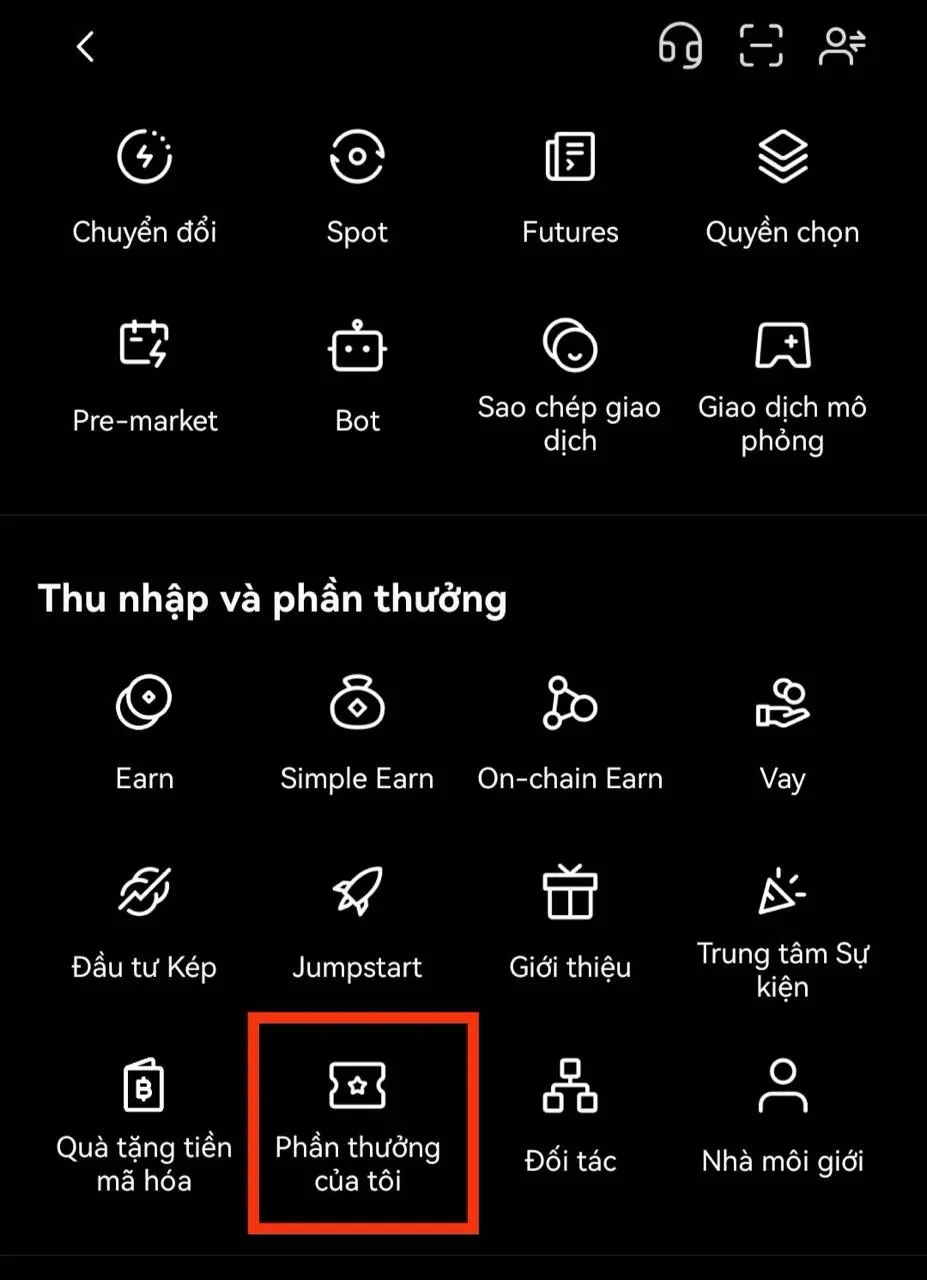Open Đầu tư Kép
The width and height of the screenshot is (927, 1280).
click(x=145, y=922)
